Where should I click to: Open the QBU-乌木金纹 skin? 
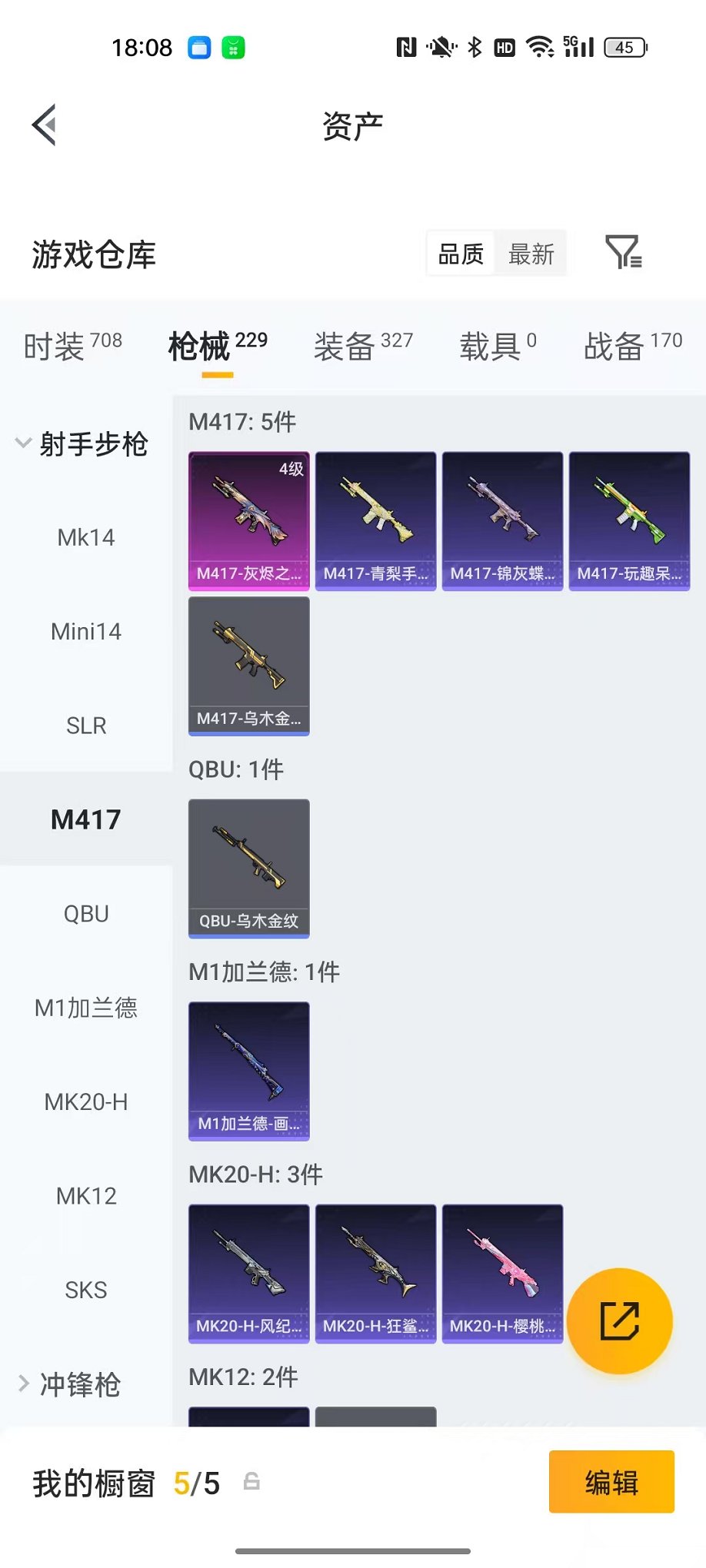click(x=249, y=869)
